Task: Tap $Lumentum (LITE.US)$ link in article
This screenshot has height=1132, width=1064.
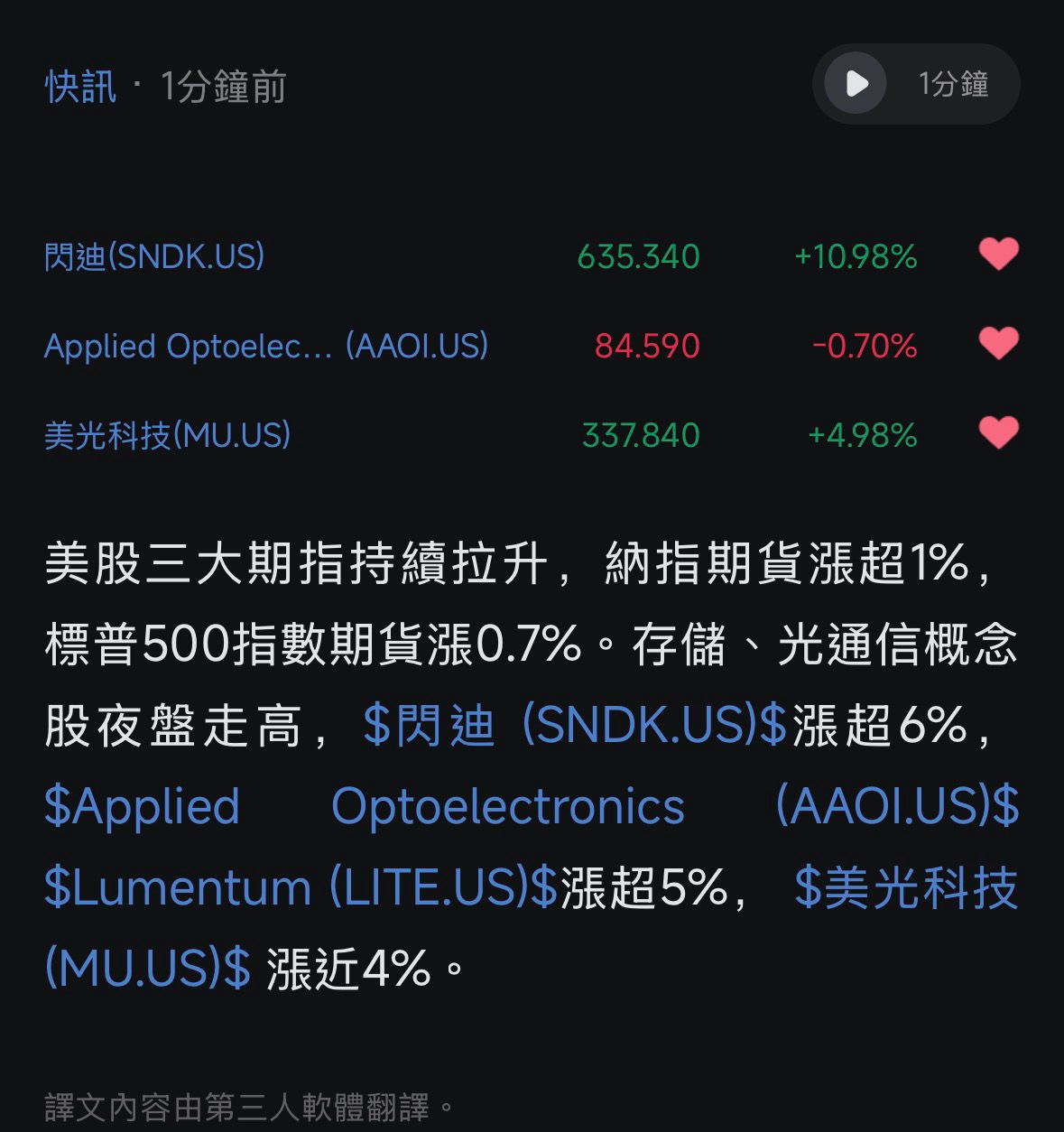Action: (301, 887)
